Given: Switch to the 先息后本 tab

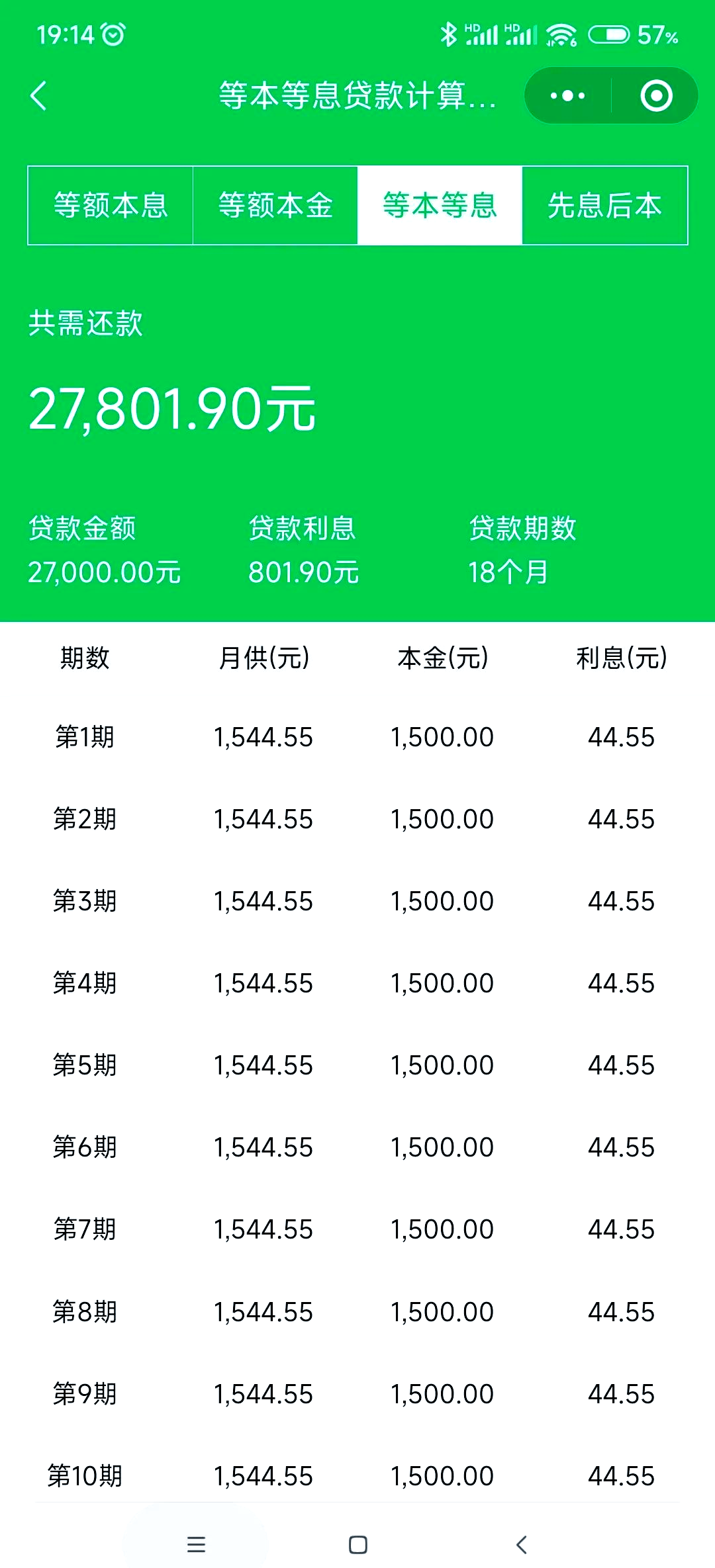Looking at the screenshot, I should [x=604, y=205].
